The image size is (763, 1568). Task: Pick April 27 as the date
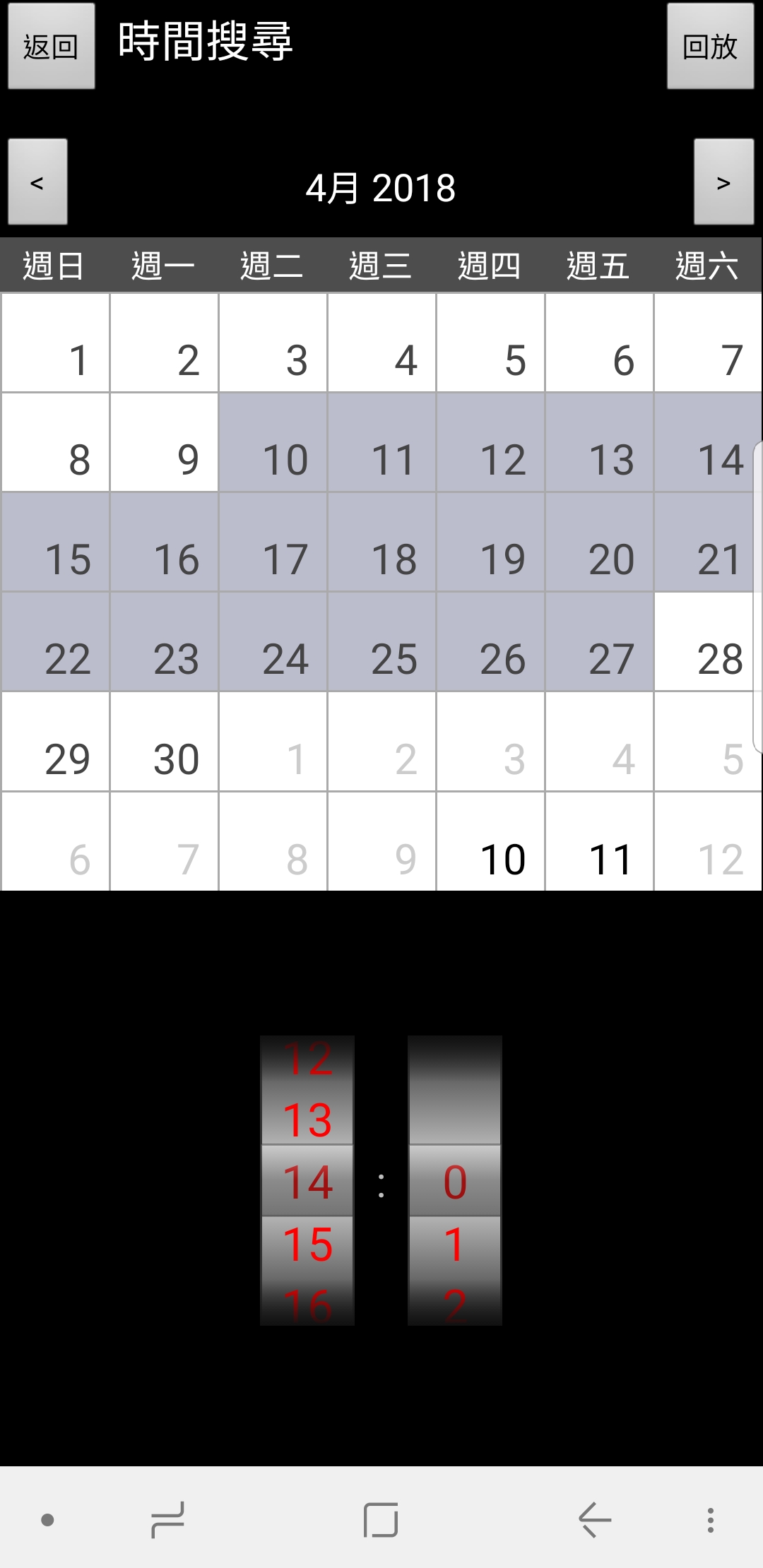pyautogui.click(x=600, y=641)
